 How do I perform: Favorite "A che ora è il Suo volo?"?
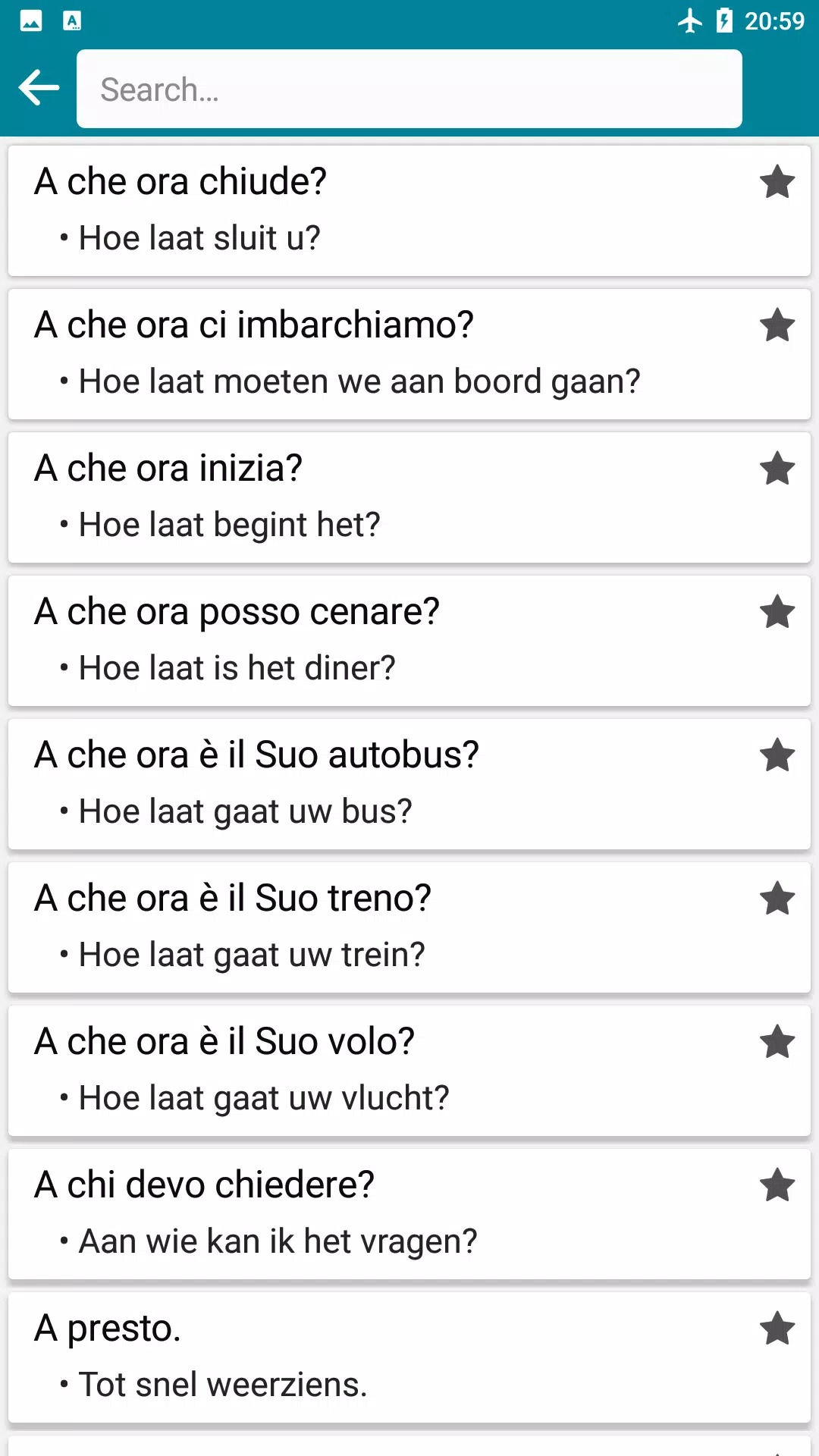click(777, 1042)
